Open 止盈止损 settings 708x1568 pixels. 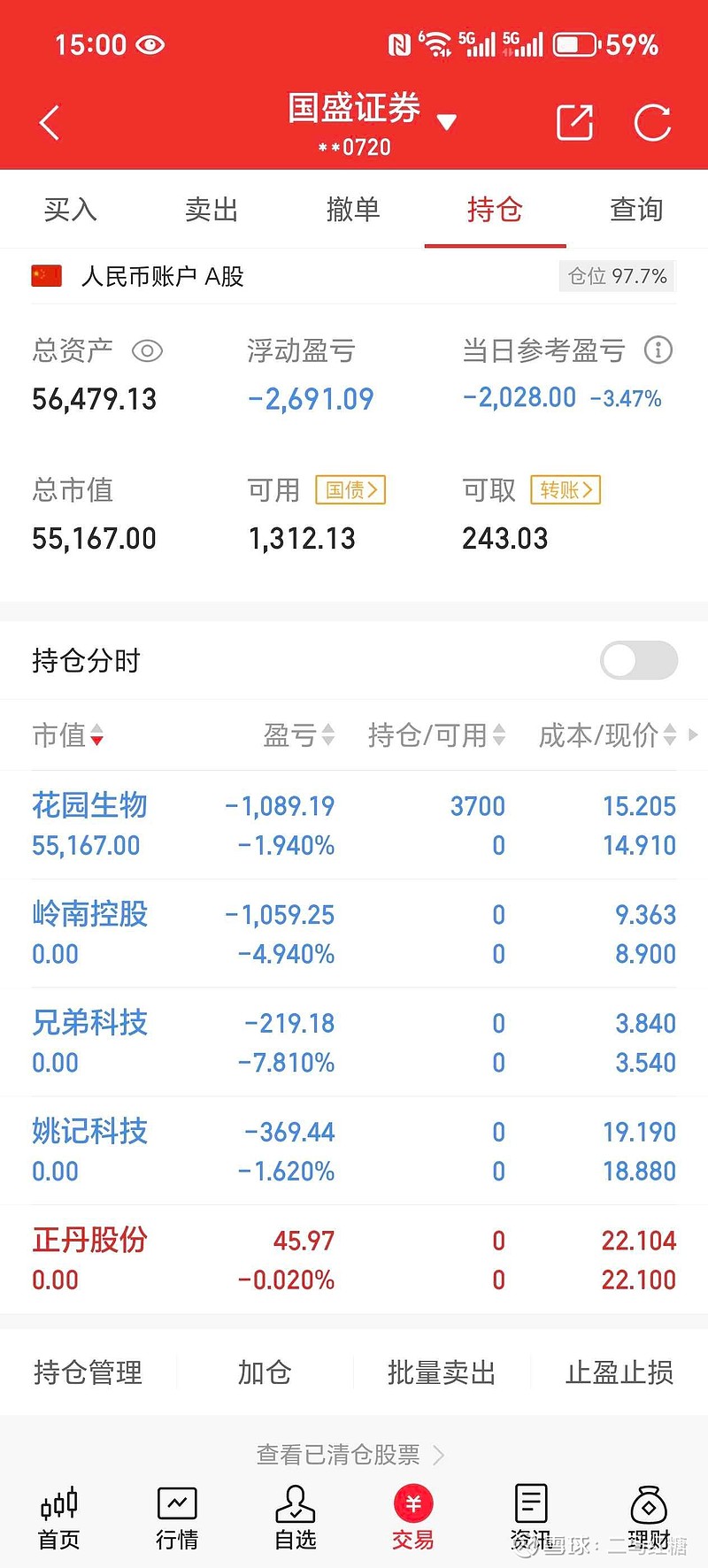click(619, 1372)
